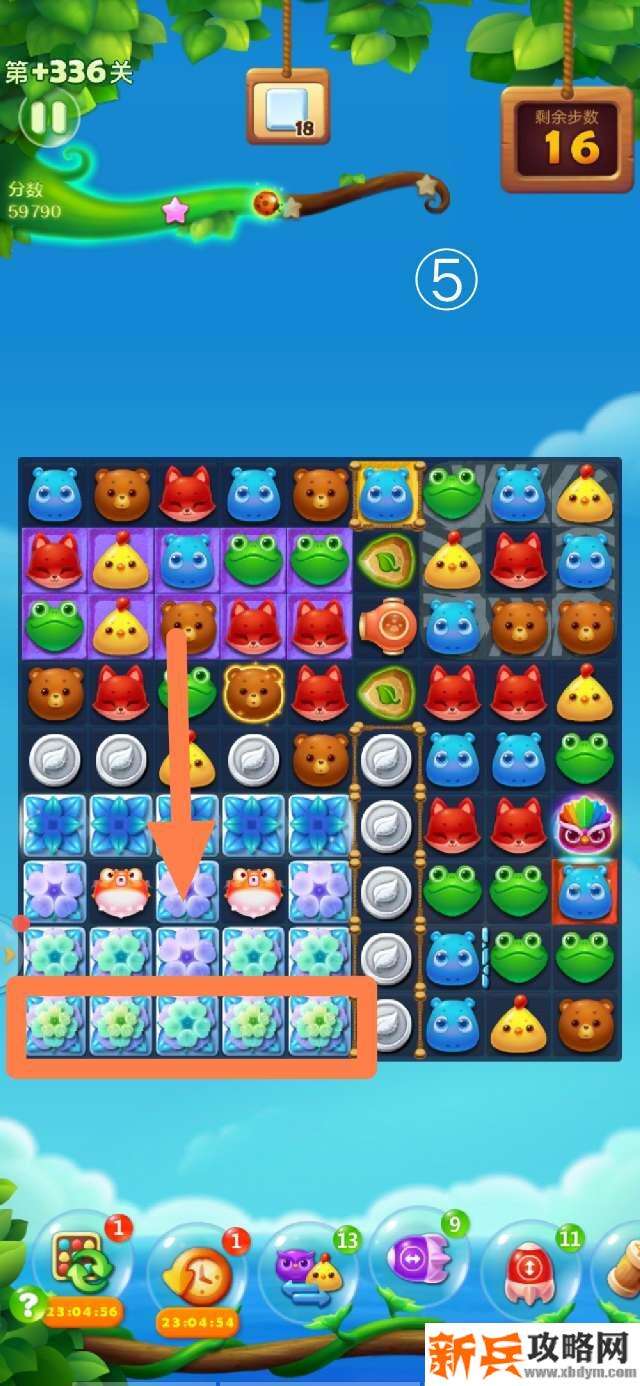Expand the side panel arrow on left edge

click(x=8, y=955)
